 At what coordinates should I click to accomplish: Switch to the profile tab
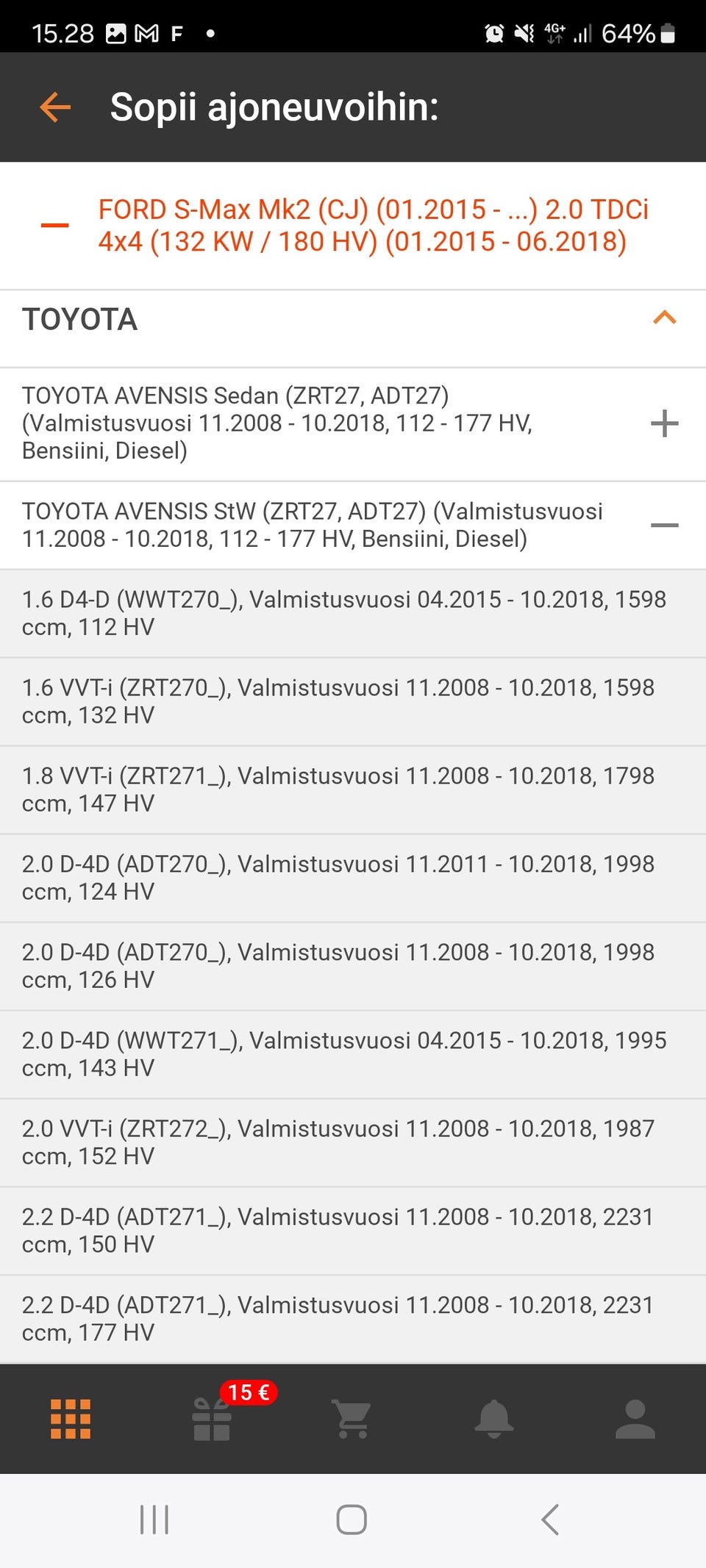635,1419
